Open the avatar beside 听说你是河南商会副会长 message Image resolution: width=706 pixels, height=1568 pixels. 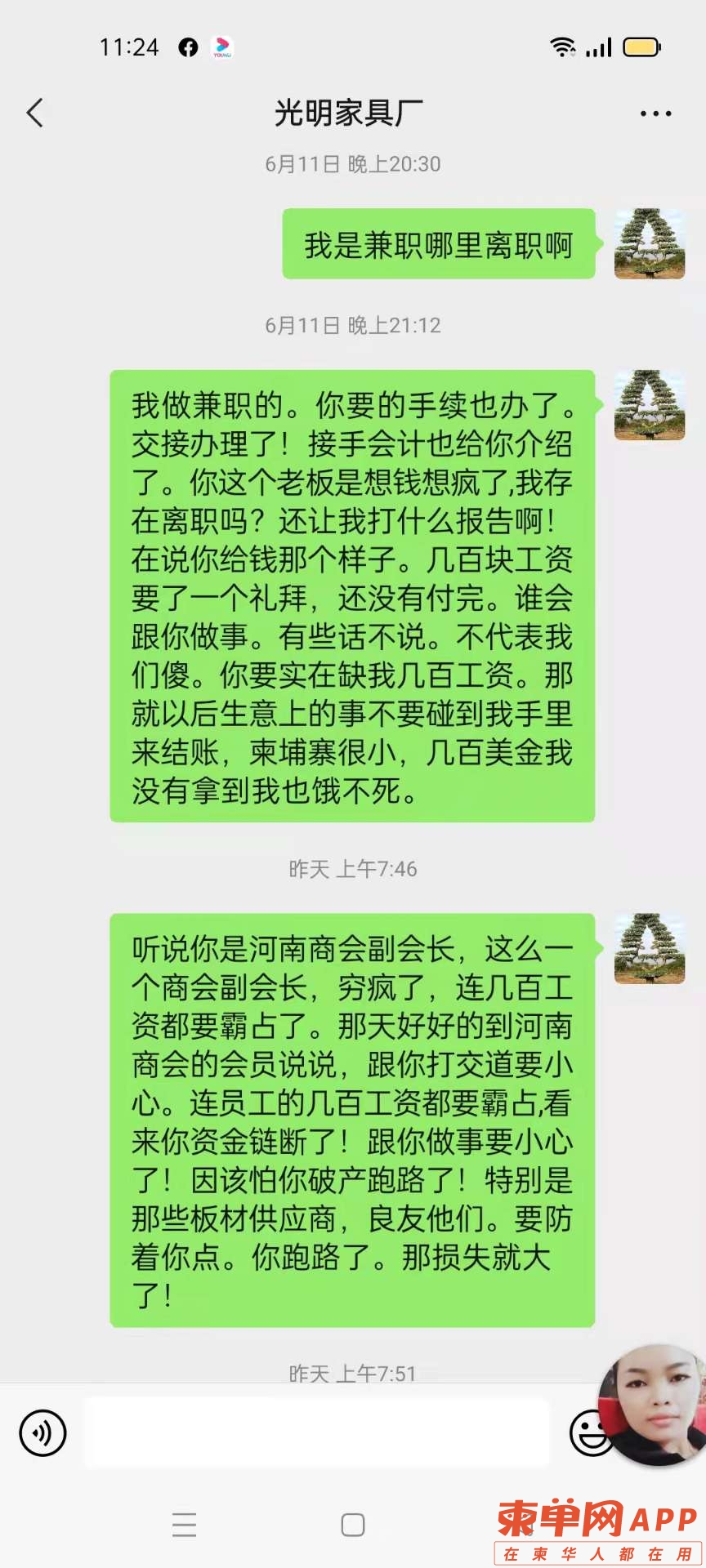click(x=649, y=948)
